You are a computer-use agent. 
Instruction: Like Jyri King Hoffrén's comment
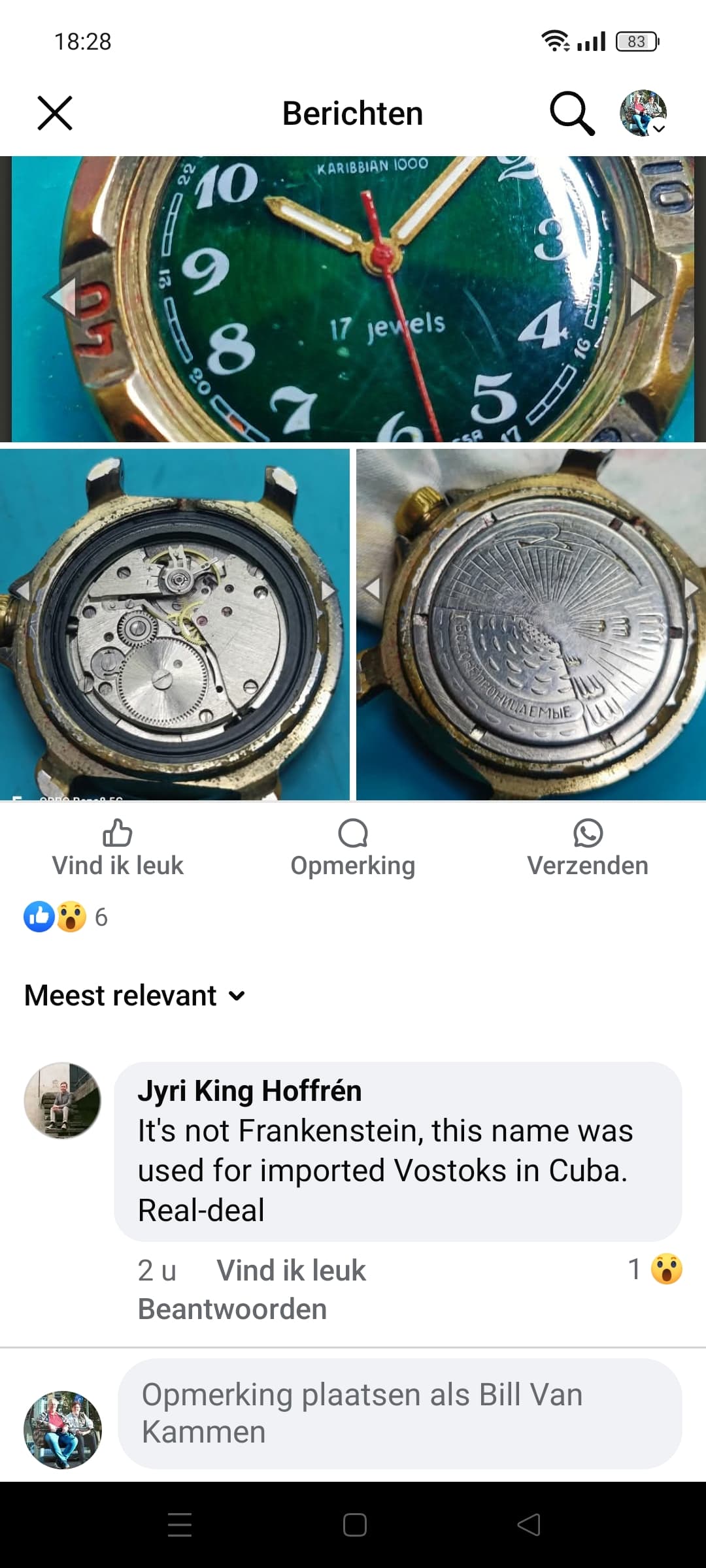[291, 1270]
